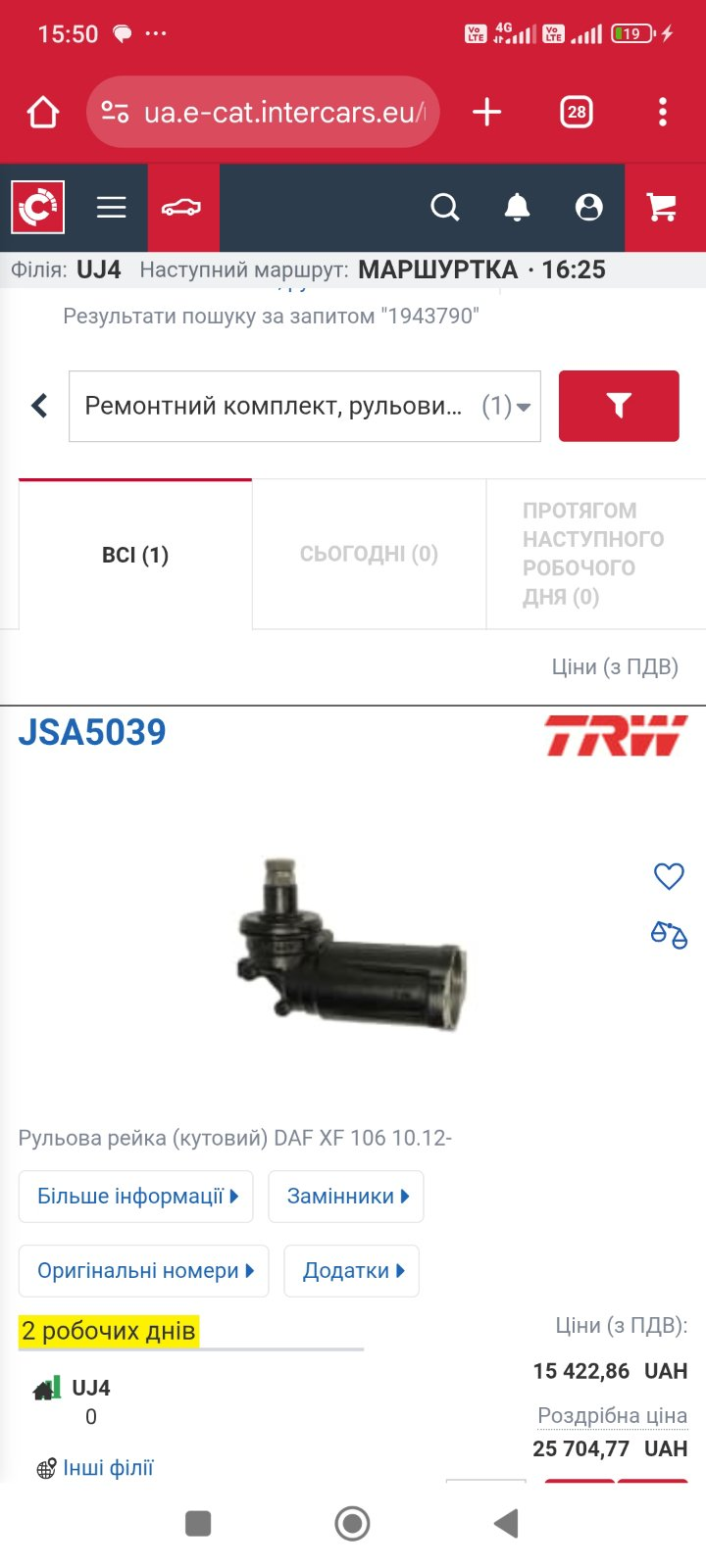Image resolution: width=706 pixels, height=1568 pixels.
Task: Show the 28 open tabs
Action: click(x=577, y=113)
